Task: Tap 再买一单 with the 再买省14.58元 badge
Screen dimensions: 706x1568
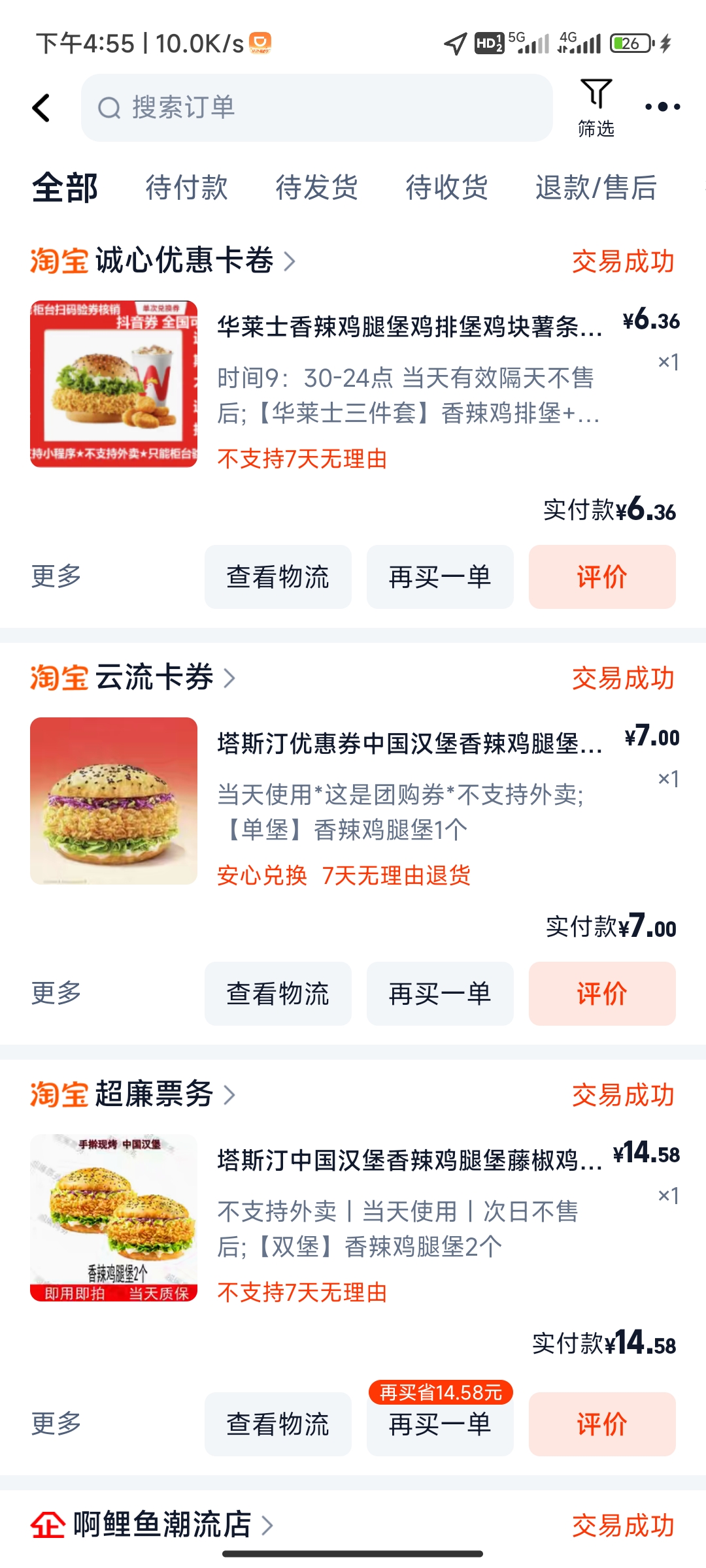Action: [x=440, y=1424]
